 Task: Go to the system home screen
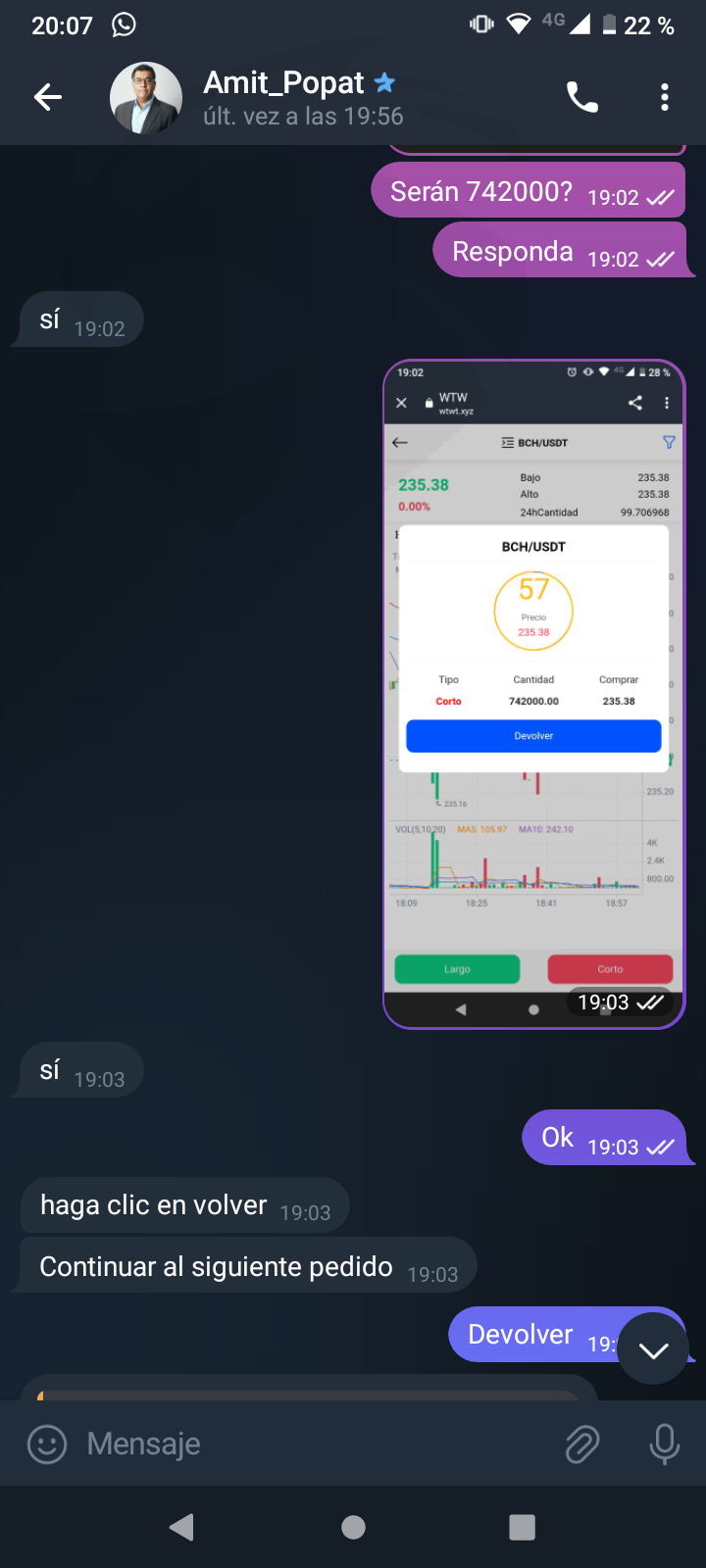(x=353, y=1527)
